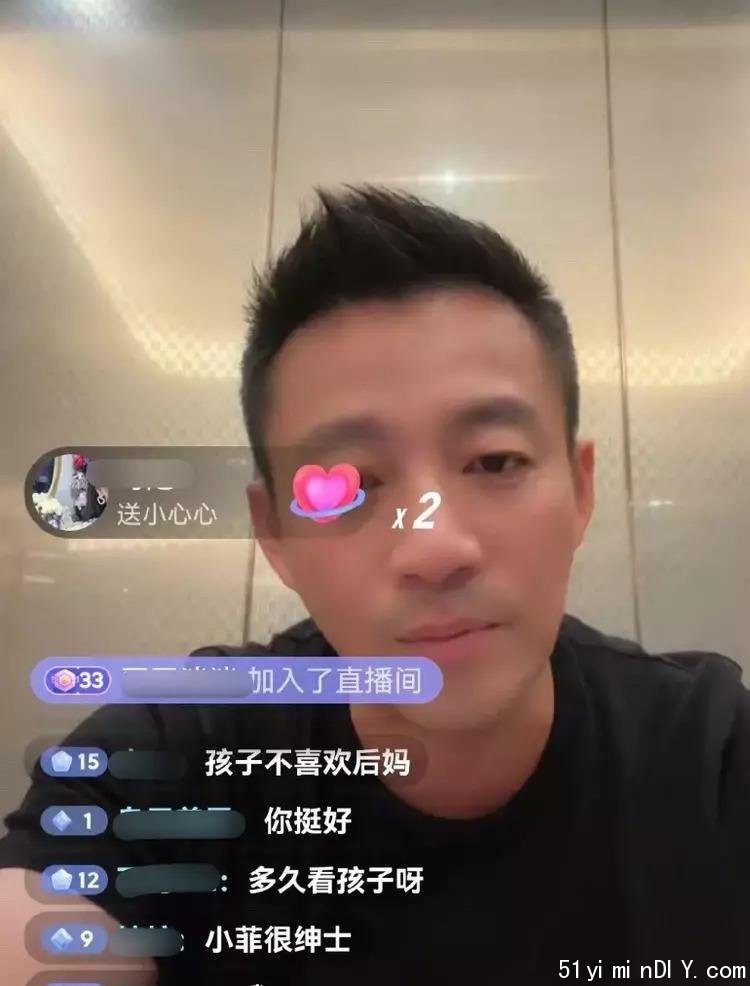The image size is (750, 986).
Task: Open the comment 多久看孩子呀
Action: point(320,880)
